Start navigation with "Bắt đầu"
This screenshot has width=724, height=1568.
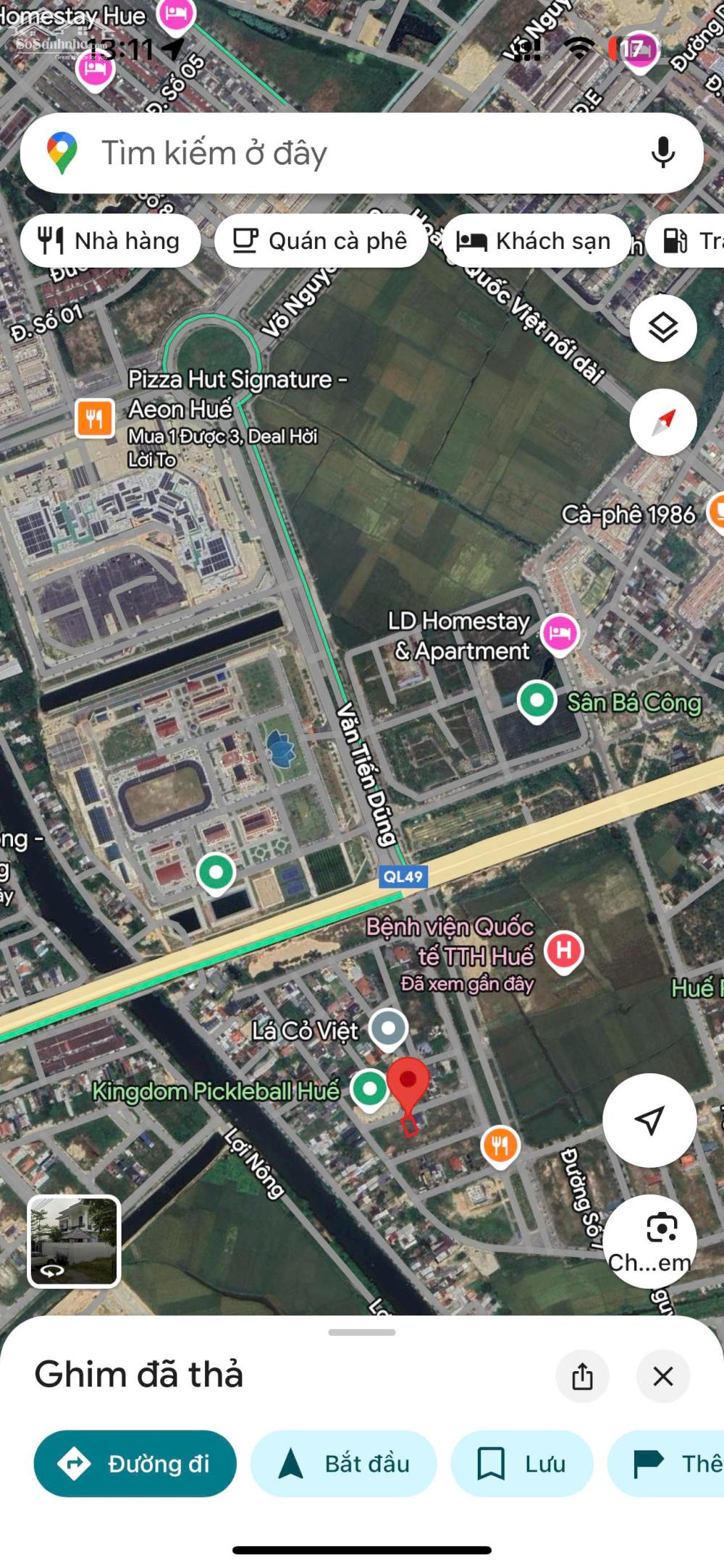344,1464
